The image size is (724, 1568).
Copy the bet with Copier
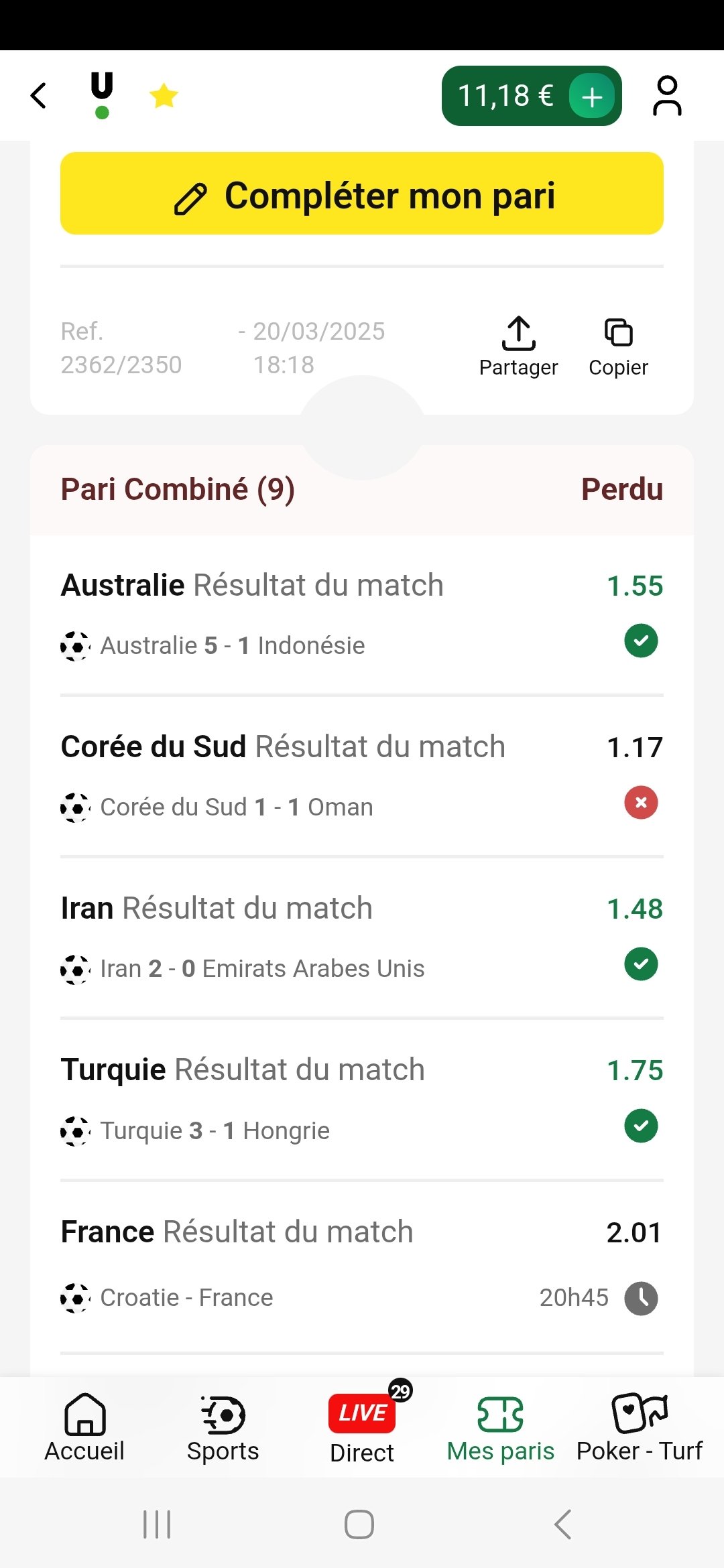618,346
